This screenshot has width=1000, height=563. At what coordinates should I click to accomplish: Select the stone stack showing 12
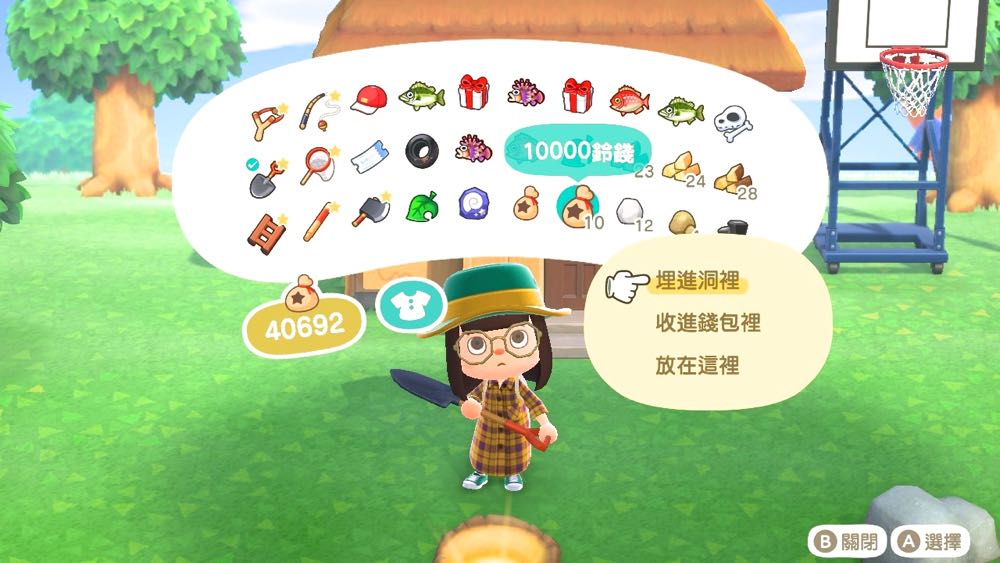[x=629, y=212]
